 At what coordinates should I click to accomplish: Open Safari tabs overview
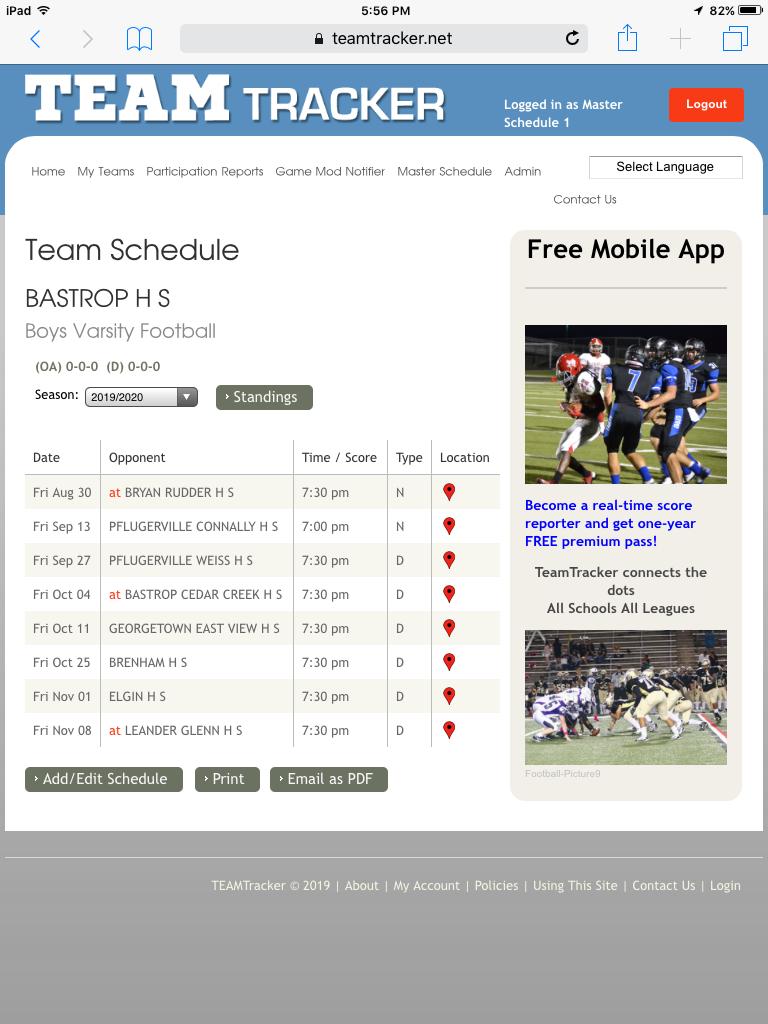(735, 39)
